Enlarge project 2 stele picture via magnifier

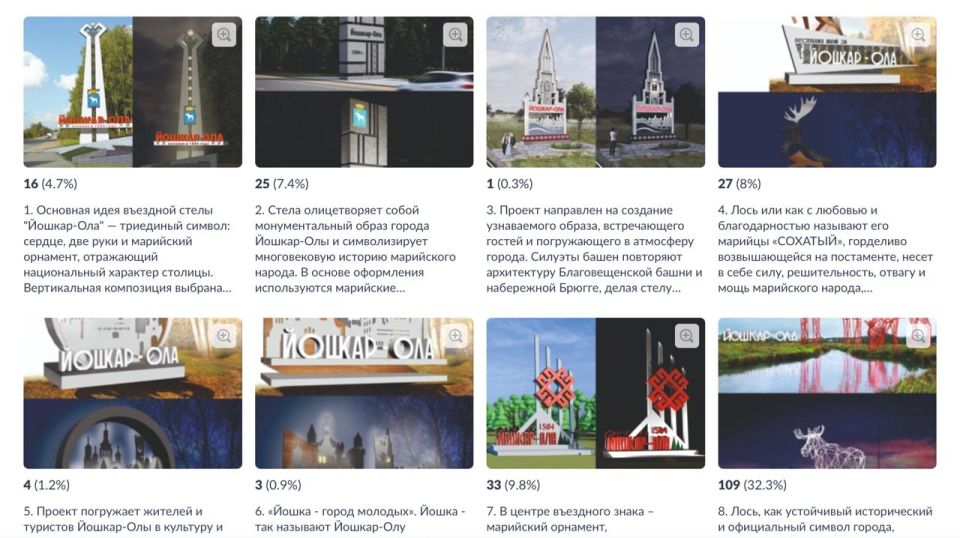point(456,35)
